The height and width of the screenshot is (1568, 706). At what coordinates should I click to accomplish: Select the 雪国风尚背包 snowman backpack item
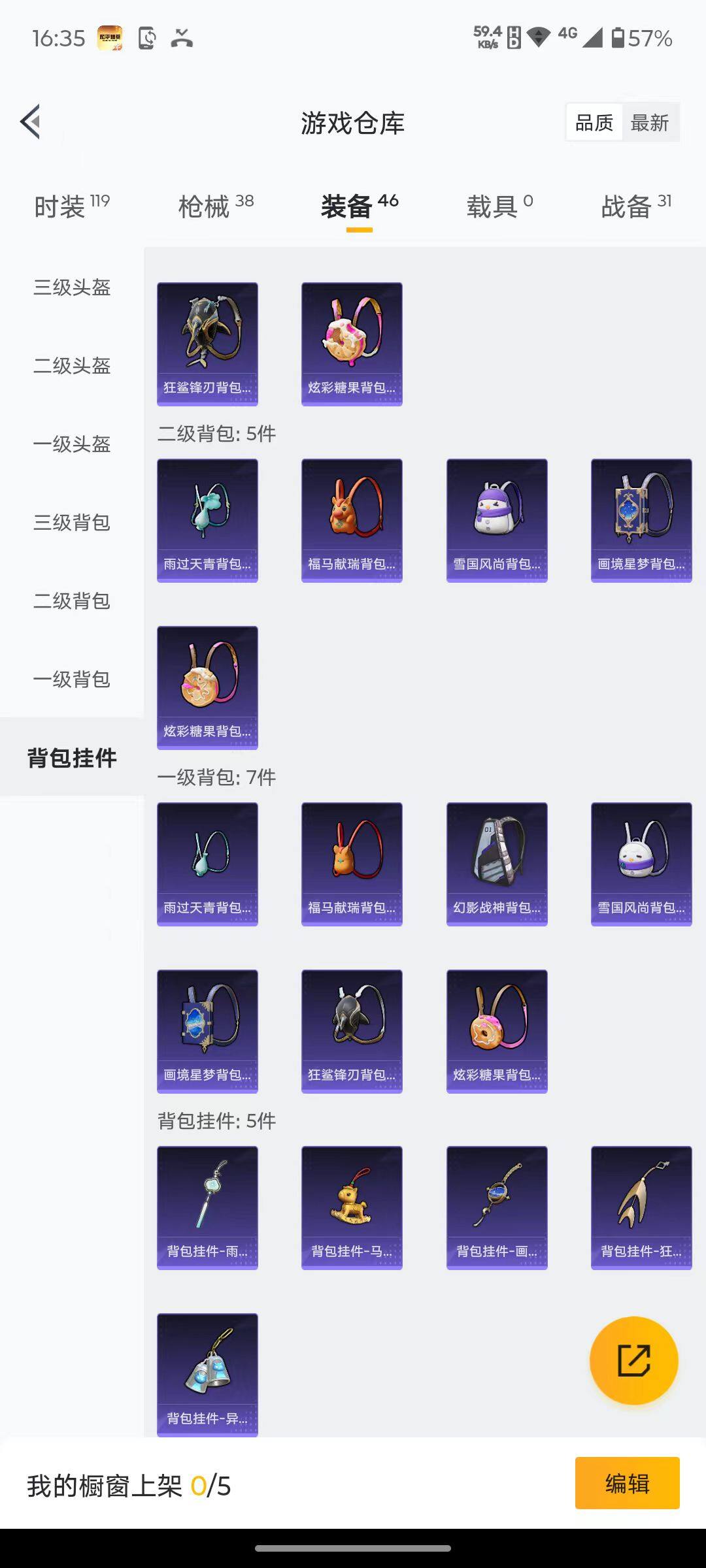pos(496,518)
